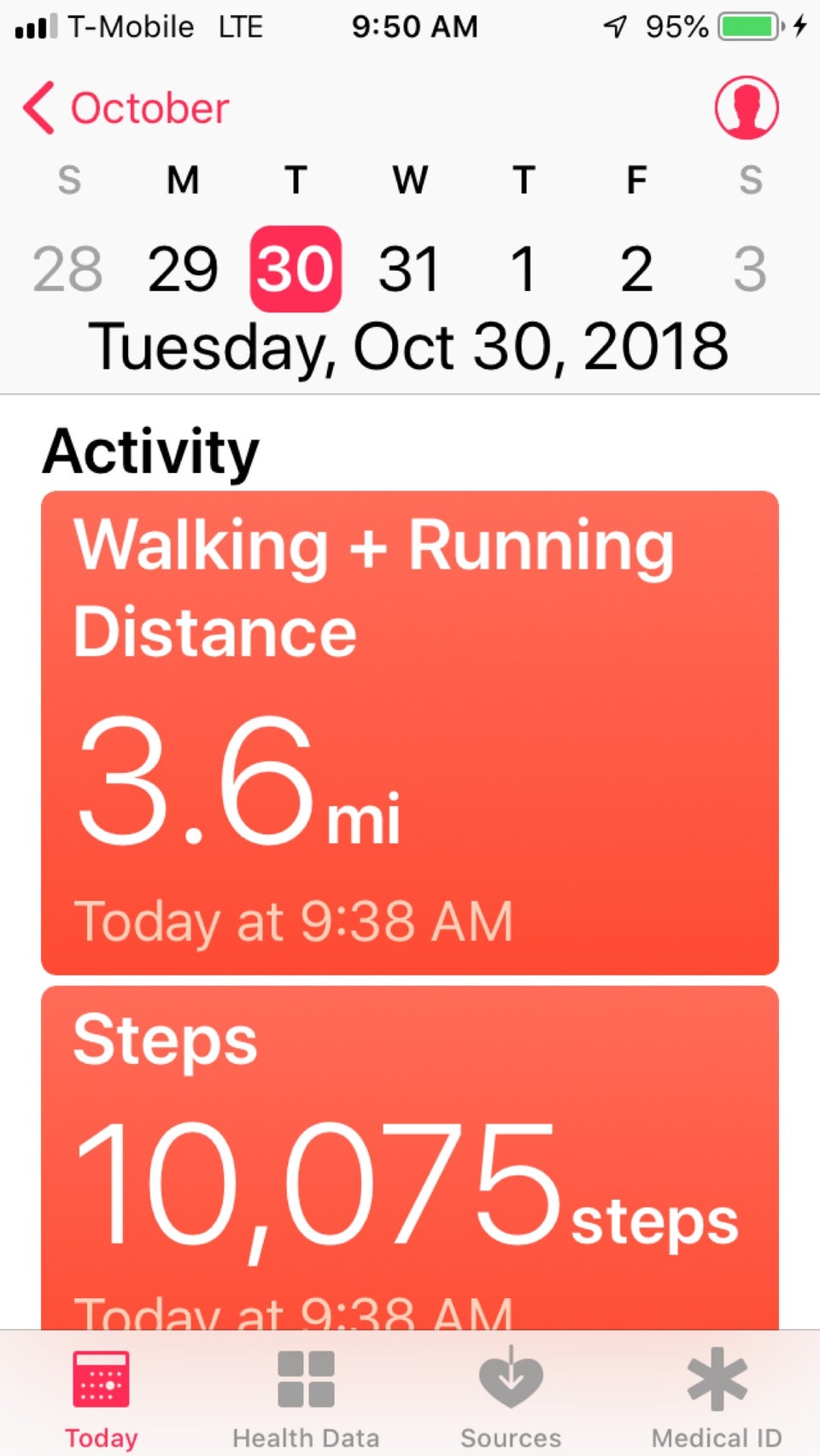Select Monday the 29th
820x1456 pixels.
[182, 269]
